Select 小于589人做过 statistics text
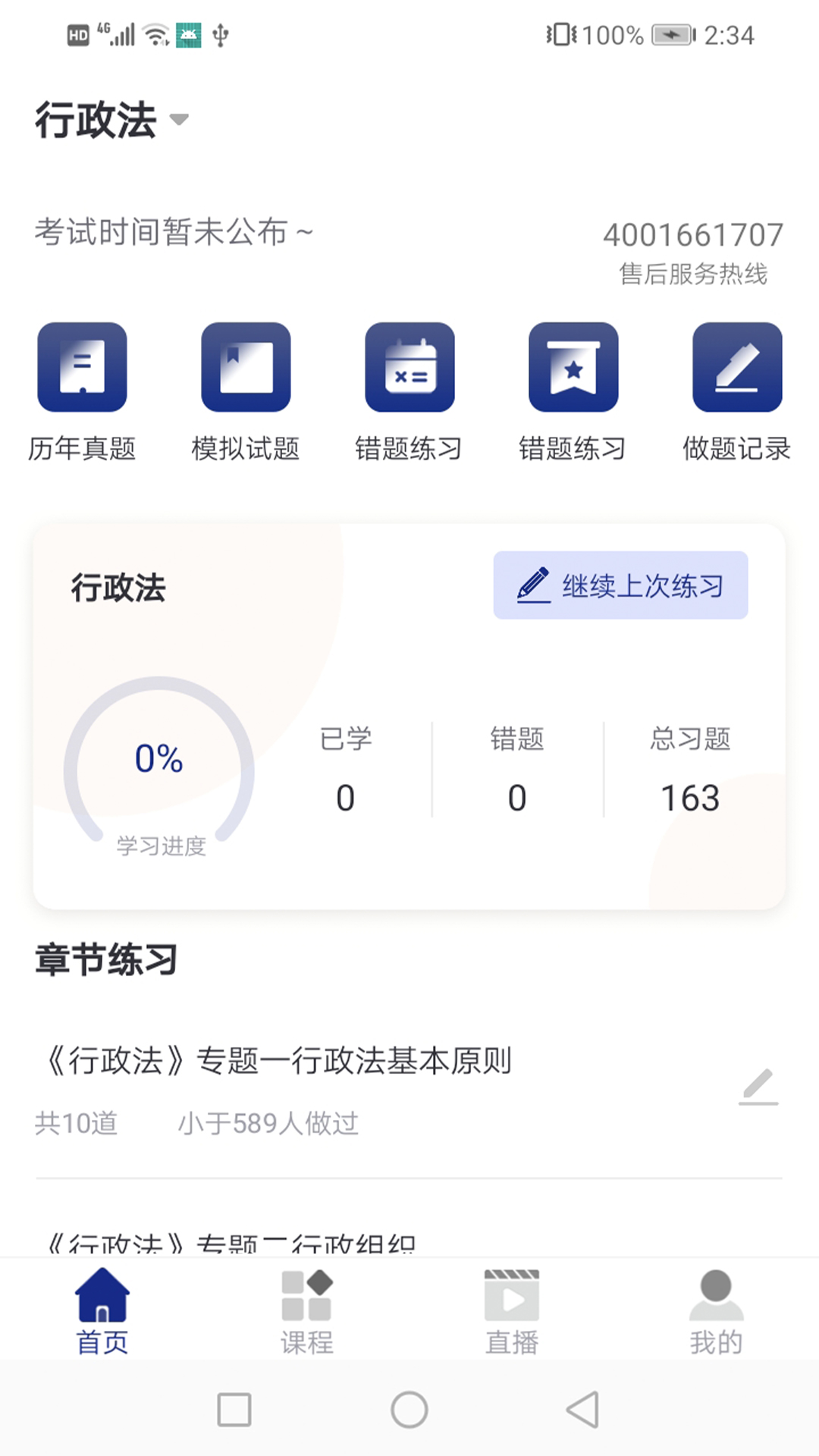Image resolution: width=819 pixels, height=1456 pixels. pos(269,1124)
